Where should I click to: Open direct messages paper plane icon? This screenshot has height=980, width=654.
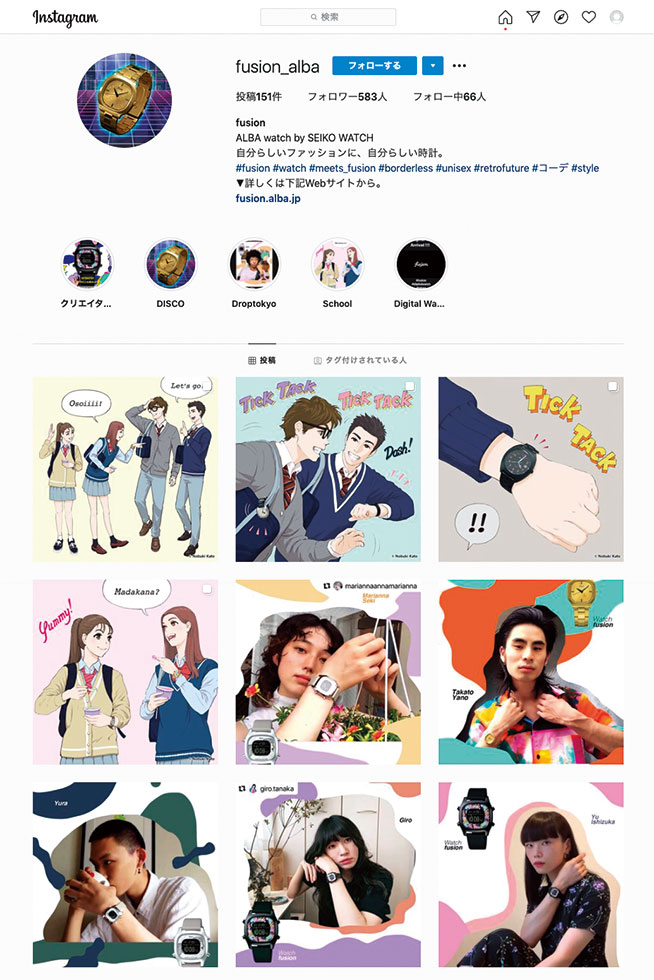pyautogui.click(x=533, y=17)
